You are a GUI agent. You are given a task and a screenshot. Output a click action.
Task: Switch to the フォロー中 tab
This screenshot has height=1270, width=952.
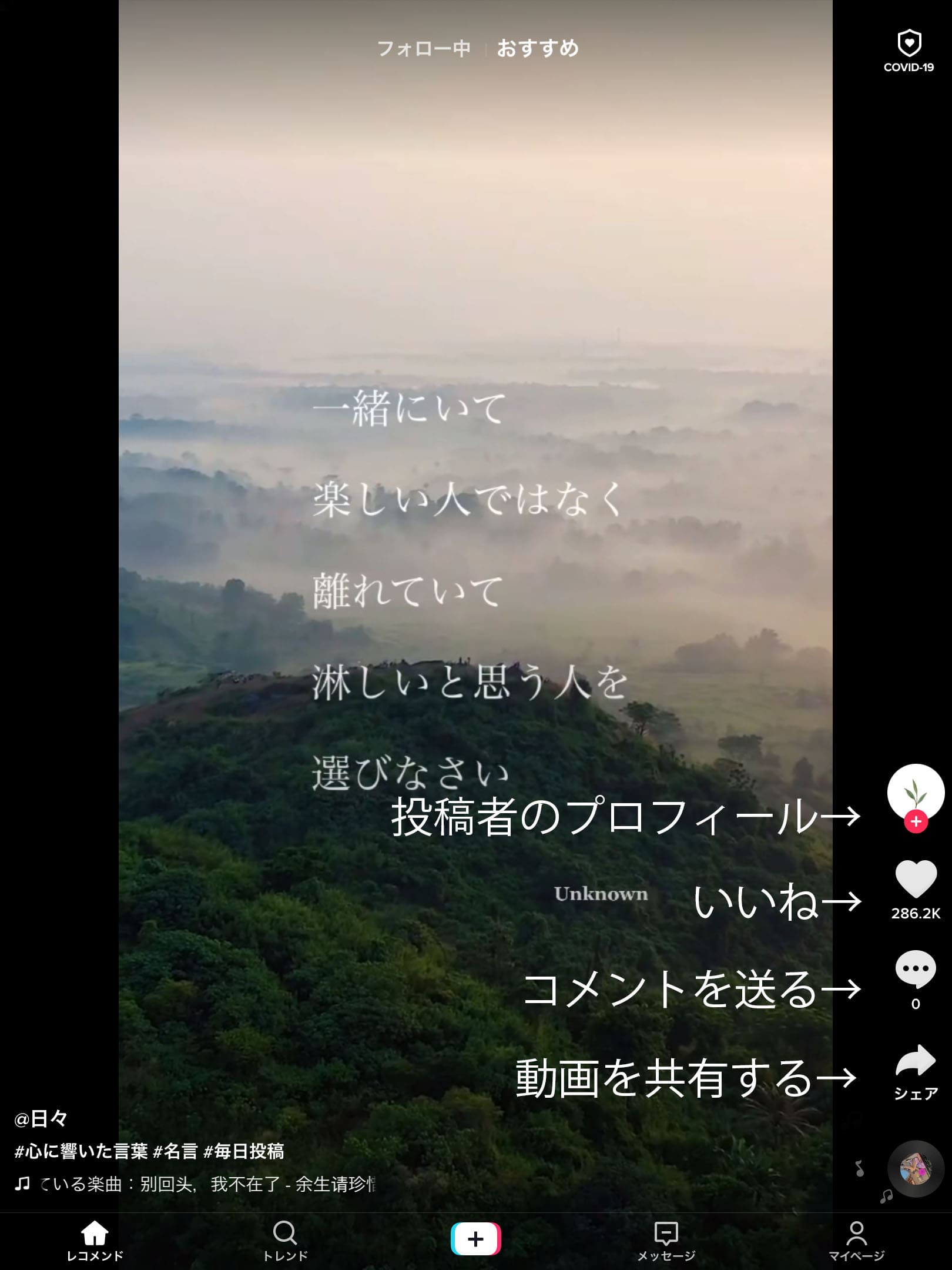point(423,48)
